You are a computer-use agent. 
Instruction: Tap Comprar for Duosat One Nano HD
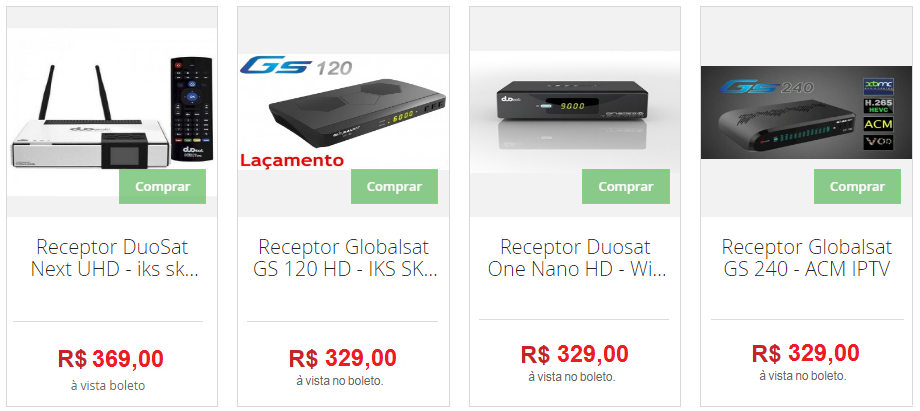[626, 186]
